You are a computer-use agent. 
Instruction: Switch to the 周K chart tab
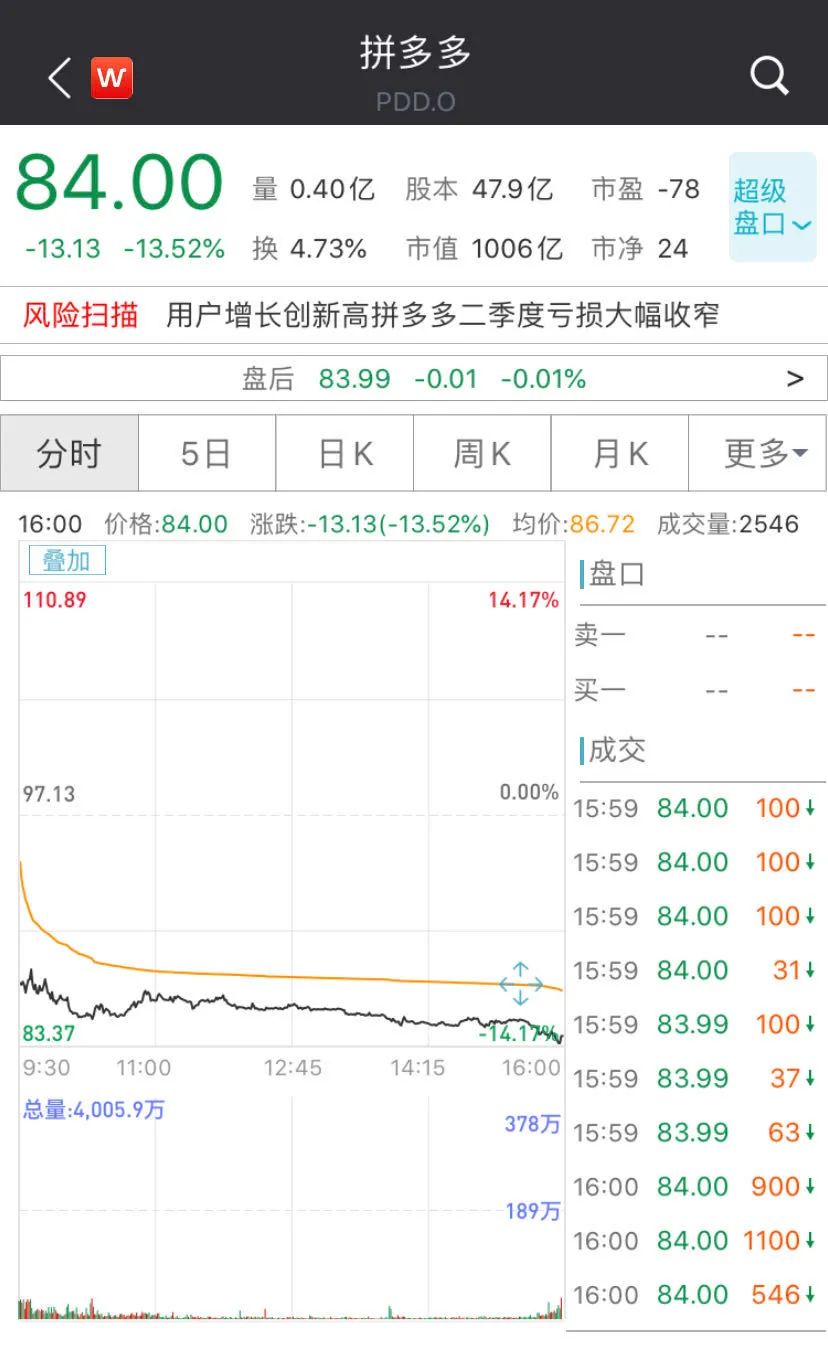point(482,454)
